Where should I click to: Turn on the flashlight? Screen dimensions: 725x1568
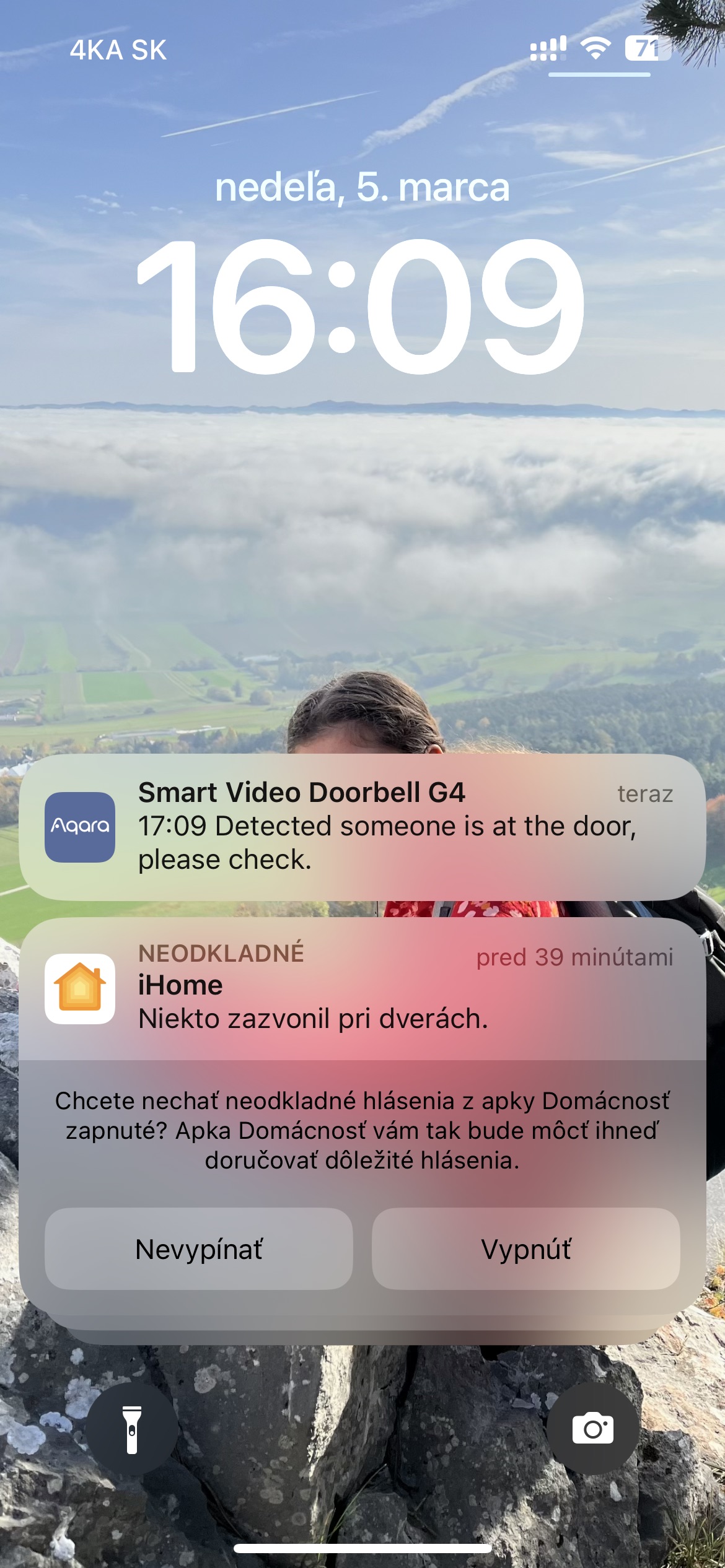(131, 1429)
